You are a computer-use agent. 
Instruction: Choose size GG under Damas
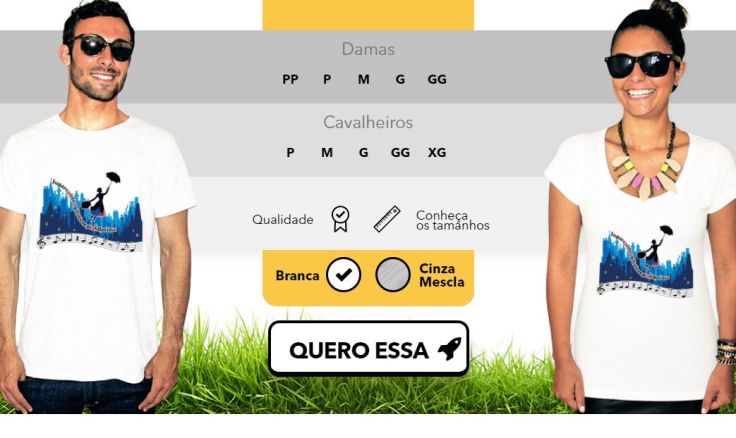coord(437,79)
